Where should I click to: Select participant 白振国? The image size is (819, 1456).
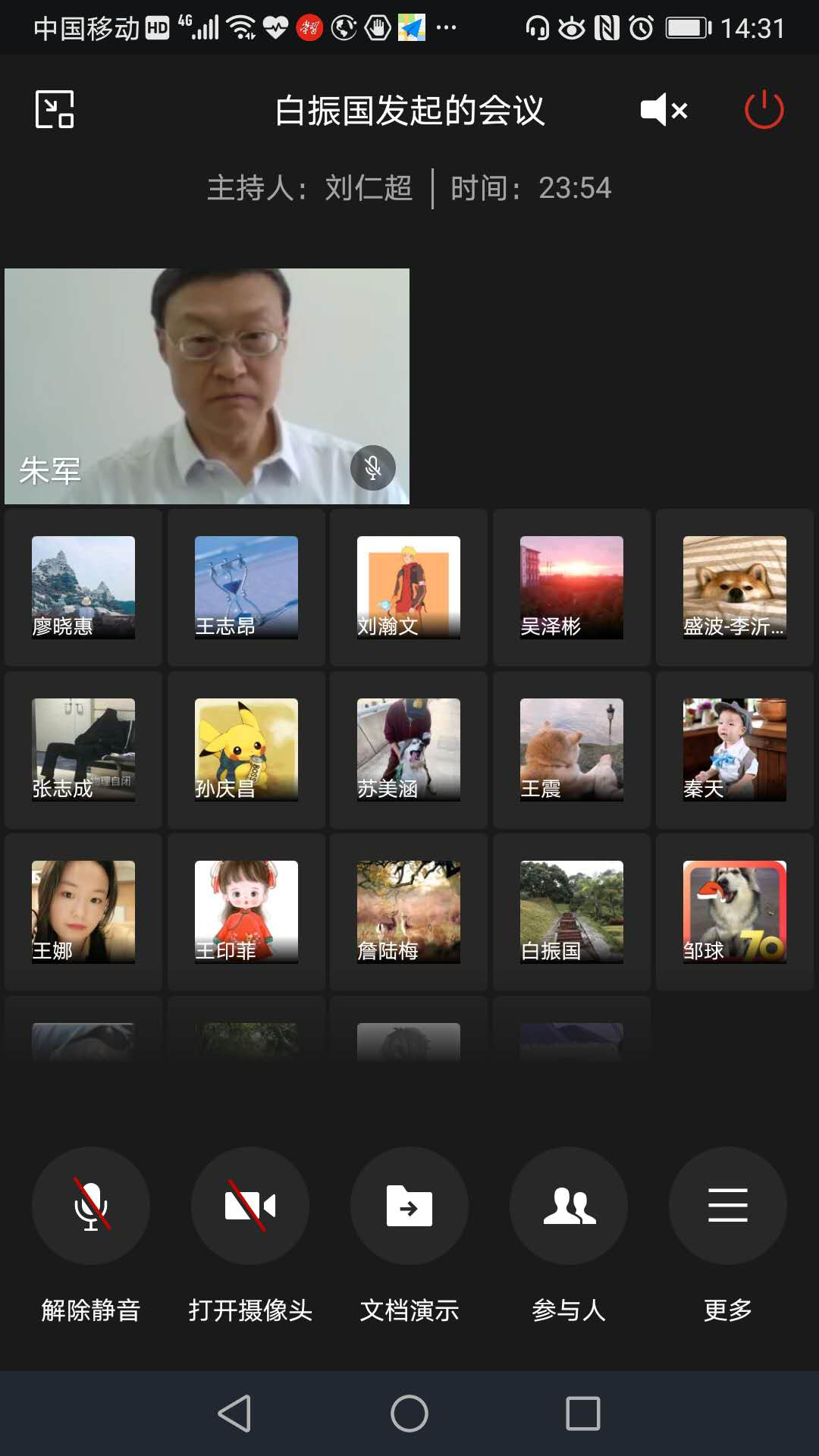(x=572, y=912)
